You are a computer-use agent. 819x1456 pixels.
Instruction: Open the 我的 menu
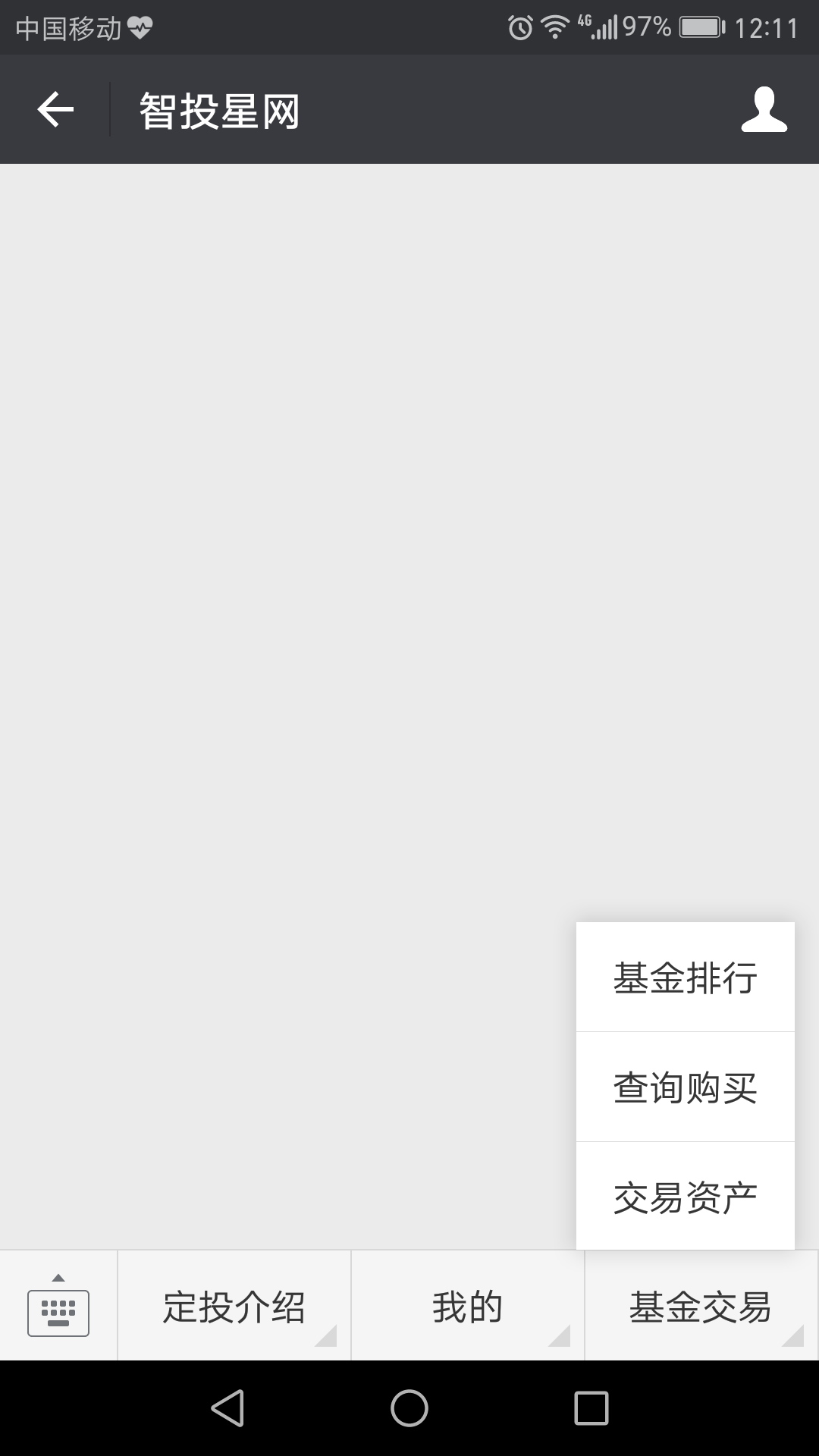[x=467, y=1307]
